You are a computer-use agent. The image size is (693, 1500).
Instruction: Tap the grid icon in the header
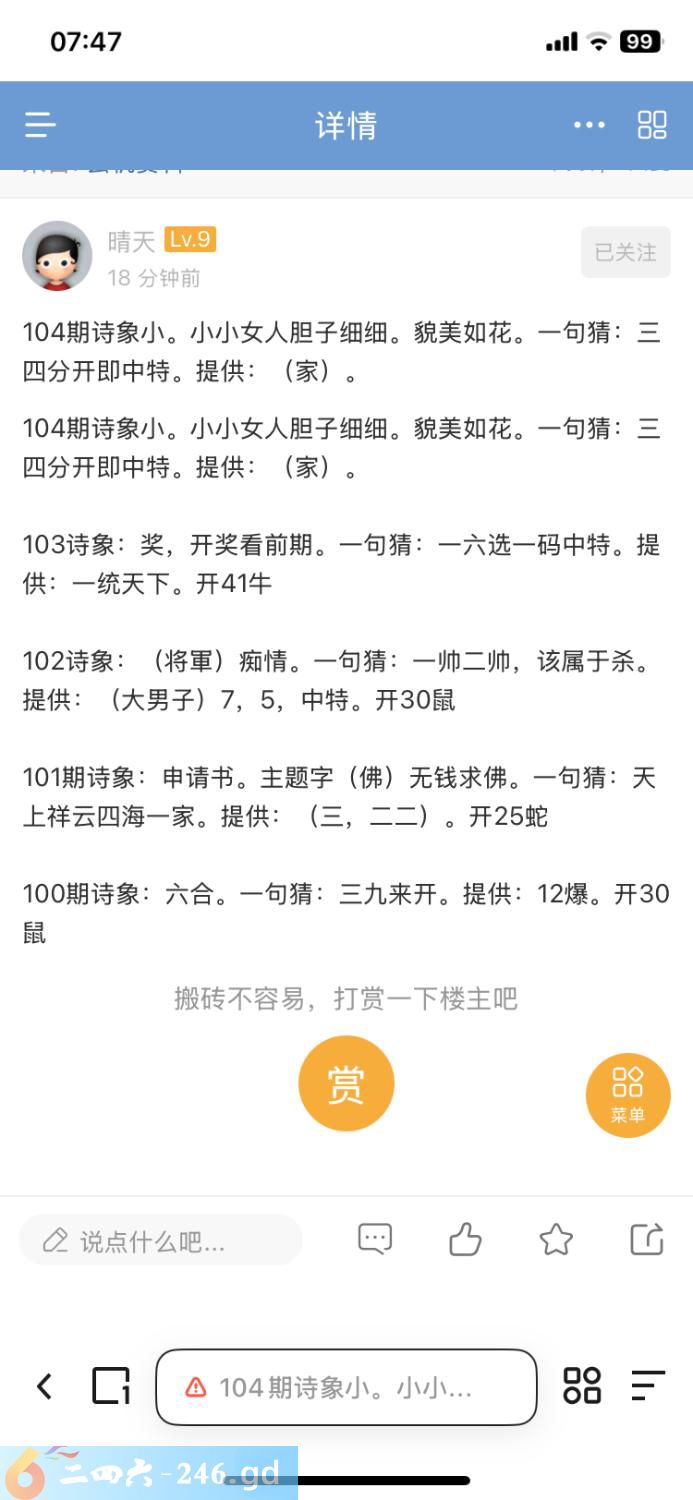pyautogui.click(x=652, y=125)
